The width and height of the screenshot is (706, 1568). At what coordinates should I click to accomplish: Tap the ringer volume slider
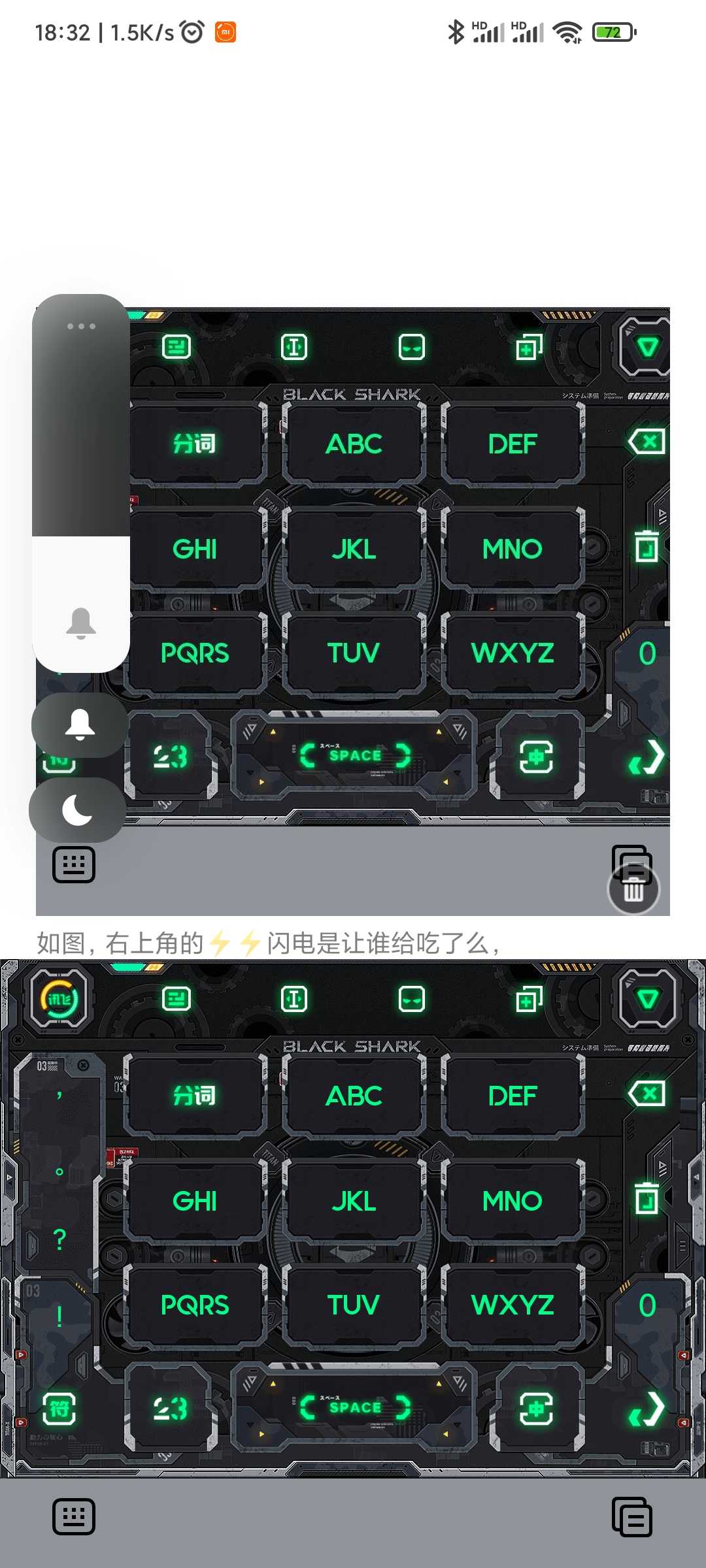pos(81,483)
